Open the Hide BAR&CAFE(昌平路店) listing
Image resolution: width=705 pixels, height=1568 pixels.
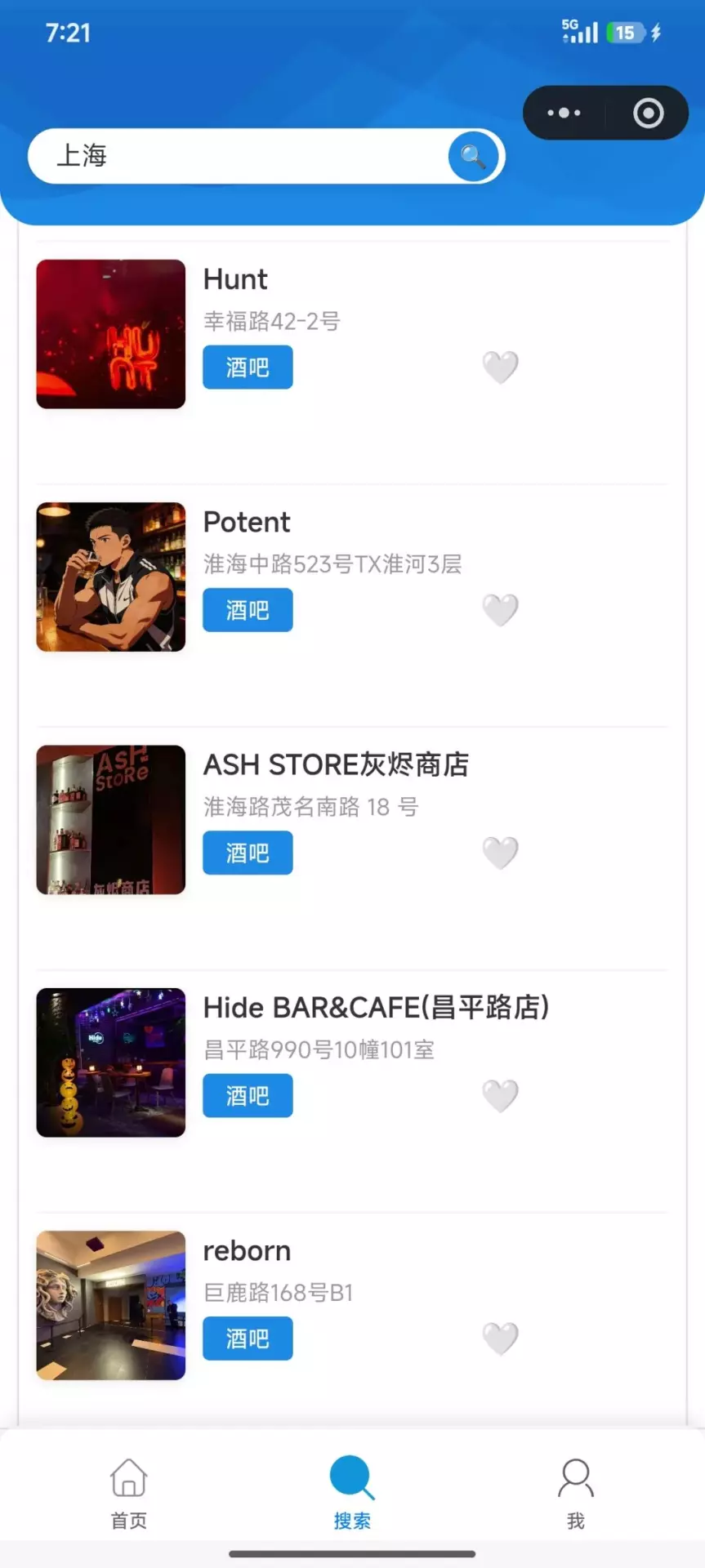pyautogui.click(x=377, y=1007)
